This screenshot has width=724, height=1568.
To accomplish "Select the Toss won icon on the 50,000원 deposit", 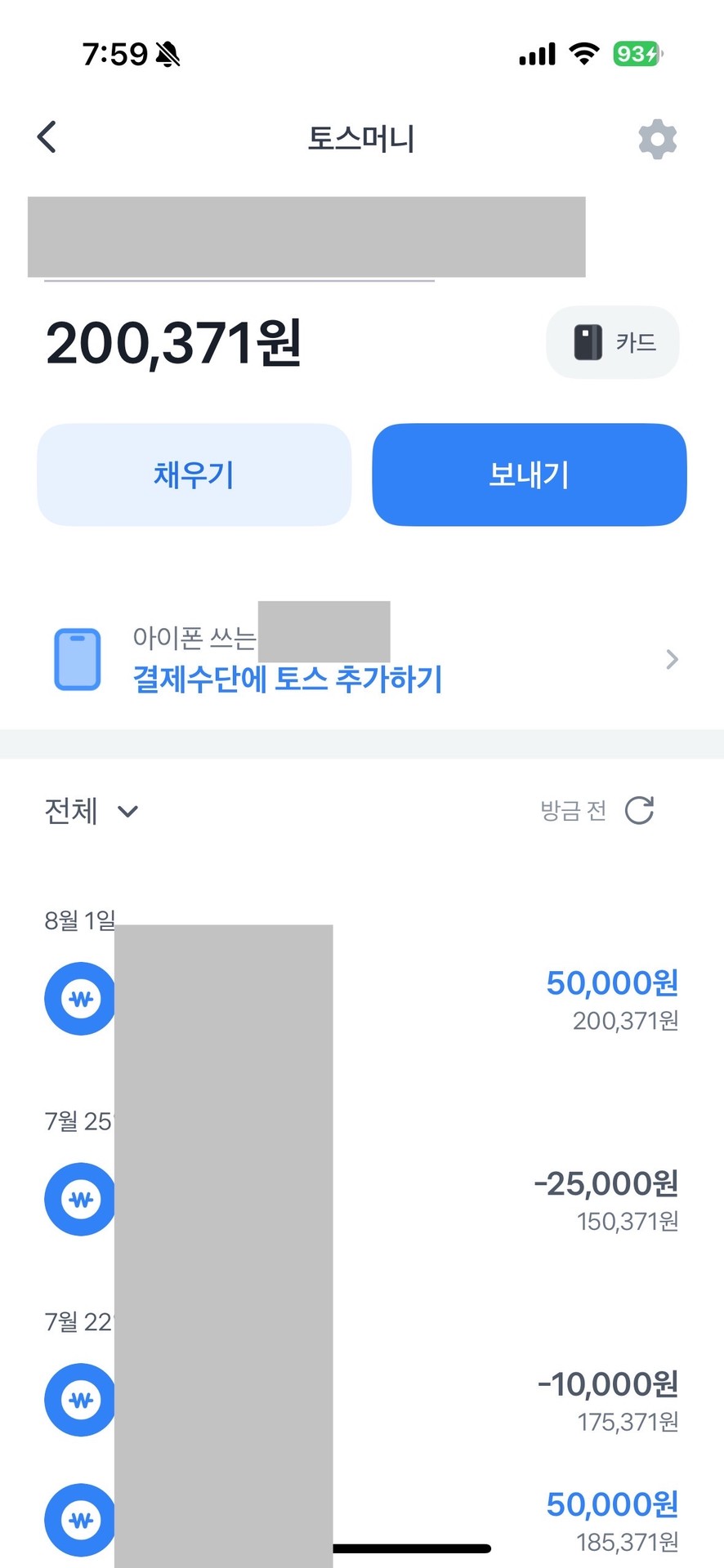I will click(x=79, y=998).
